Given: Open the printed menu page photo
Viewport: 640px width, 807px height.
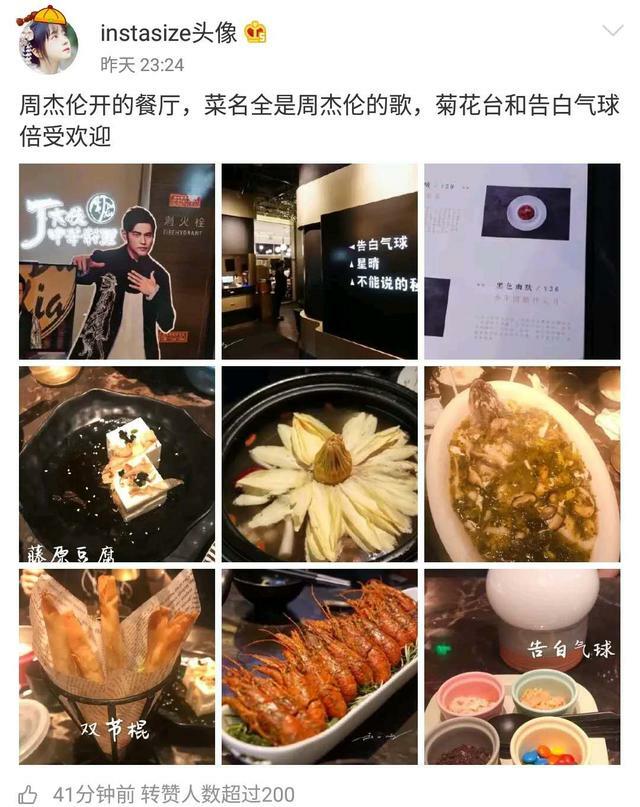Looking at the screenshot, I should coord(521,262).
